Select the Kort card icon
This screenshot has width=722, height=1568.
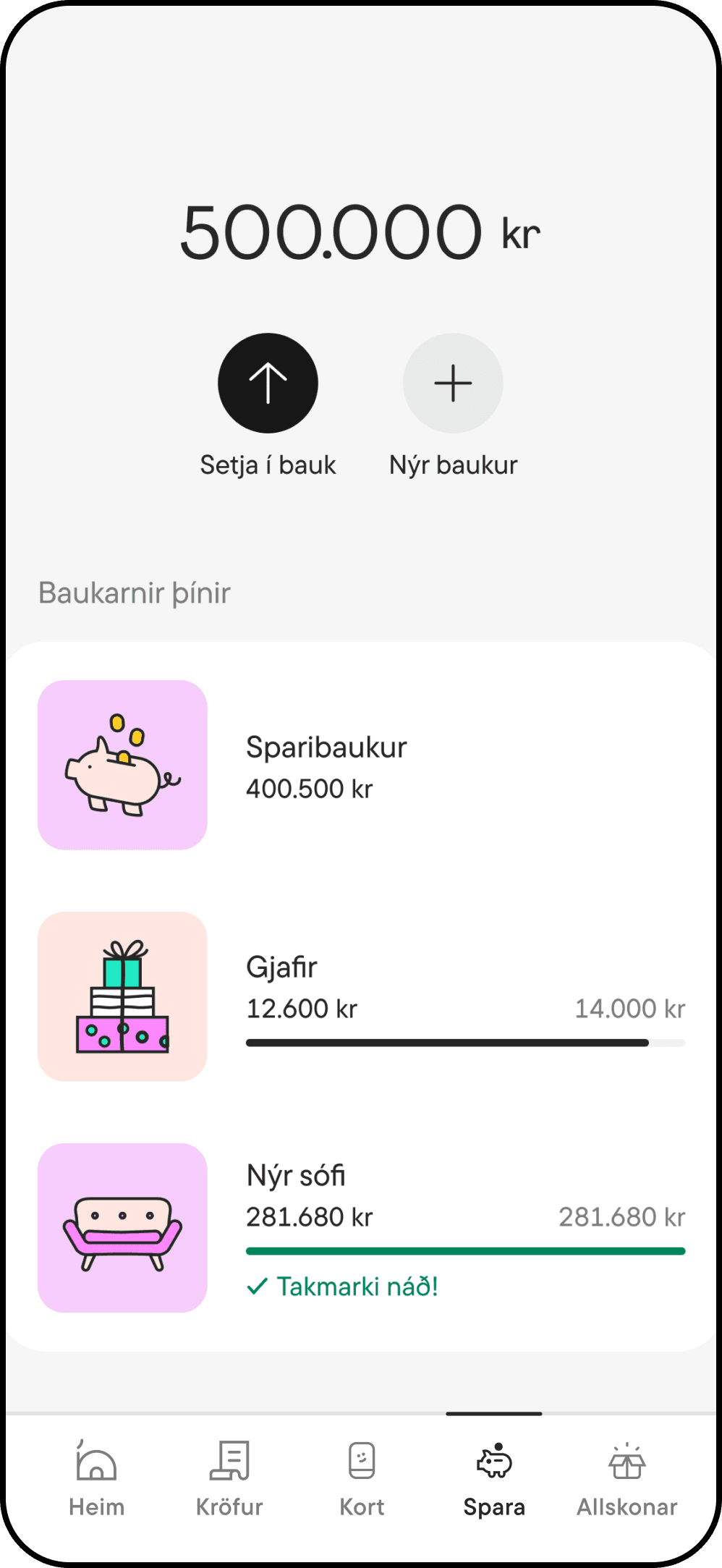(361, 1464)
